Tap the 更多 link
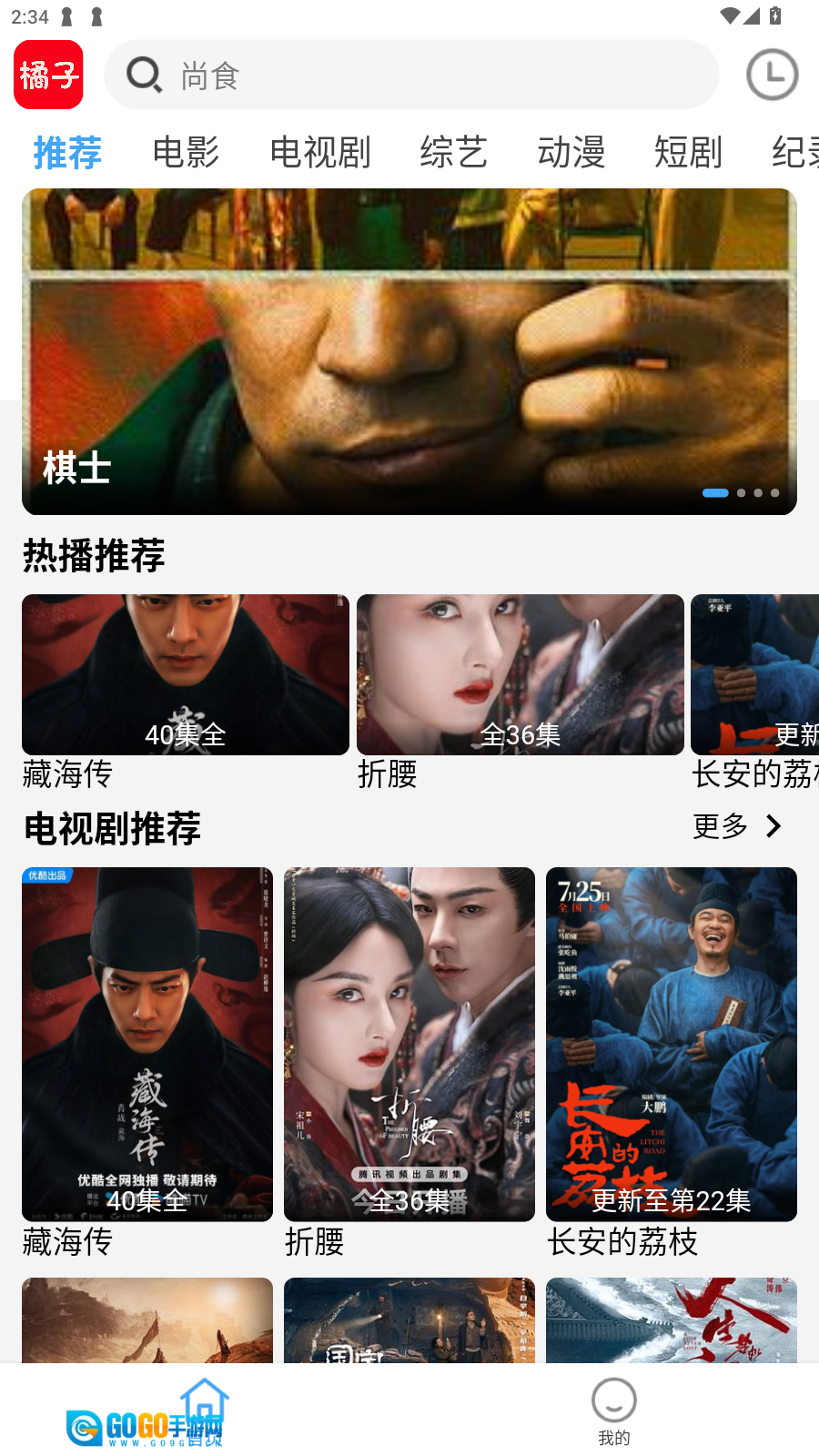This screenshot has width=819, height=1456. tap(719, 826)
